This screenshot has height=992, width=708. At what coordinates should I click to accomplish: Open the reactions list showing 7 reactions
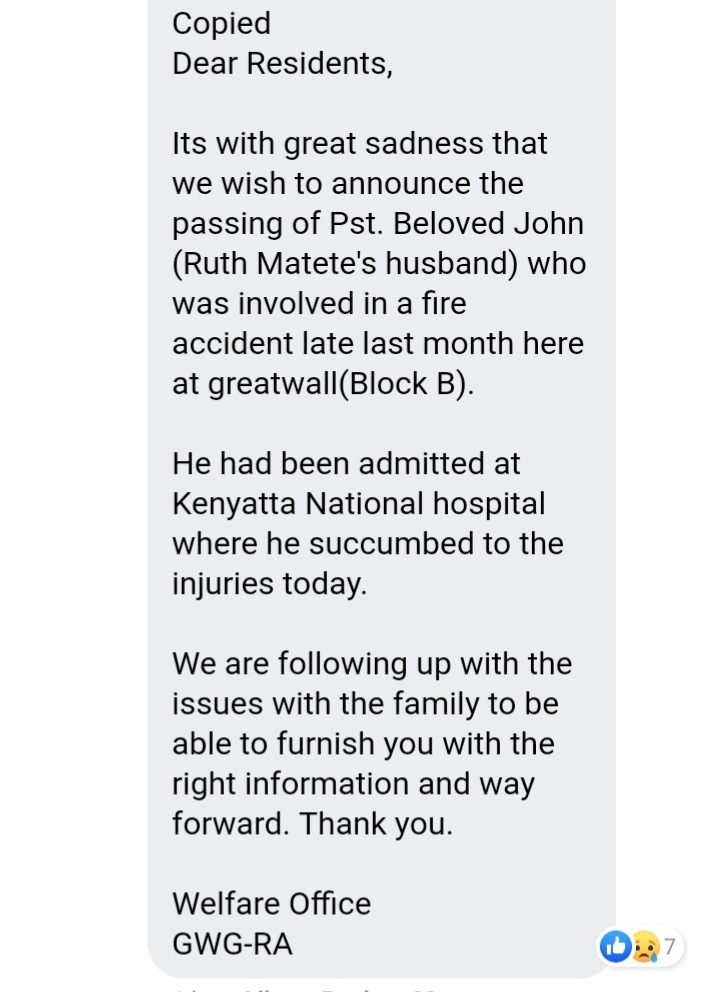(x=640, y=946)
